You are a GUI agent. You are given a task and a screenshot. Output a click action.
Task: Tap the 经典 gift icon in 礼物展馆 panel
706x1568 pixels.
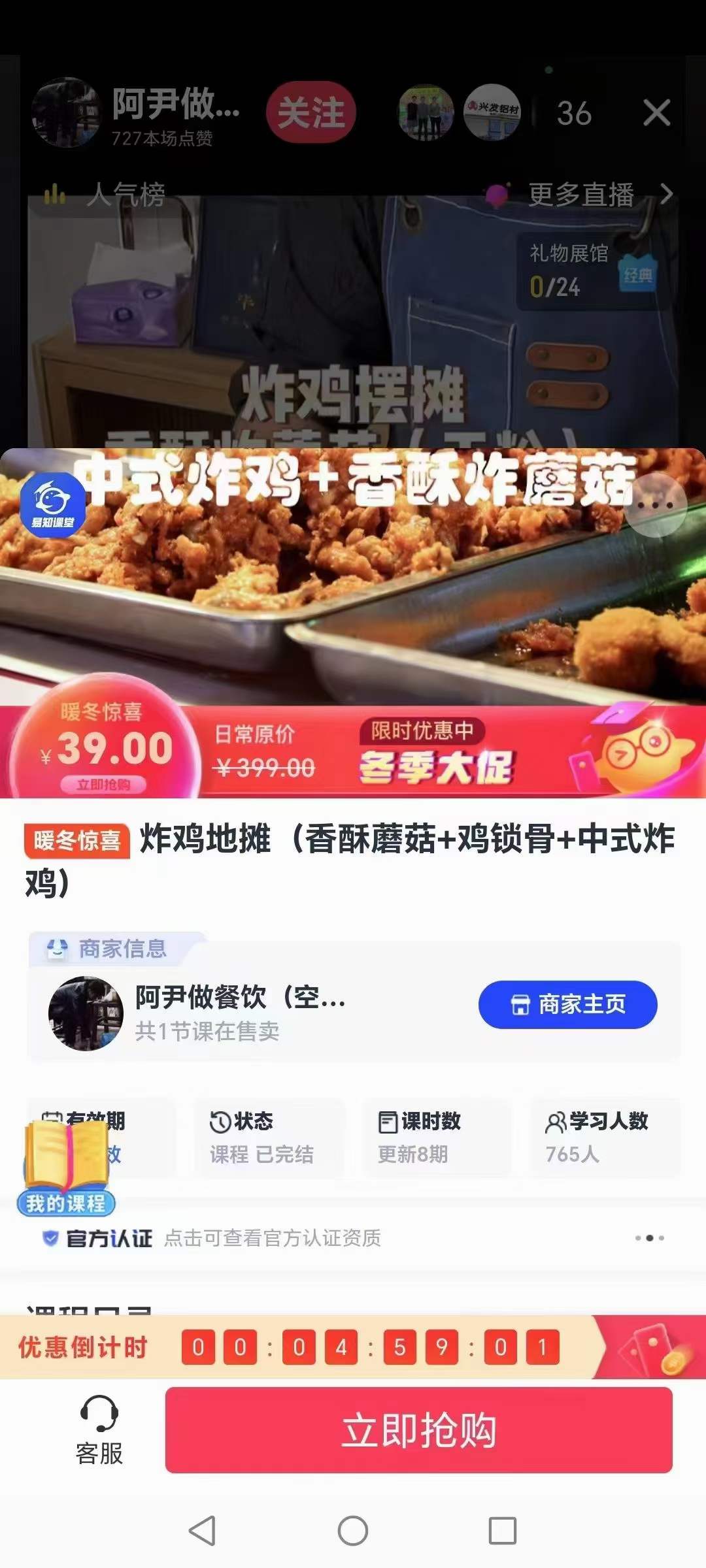click(x=637, y=274)
